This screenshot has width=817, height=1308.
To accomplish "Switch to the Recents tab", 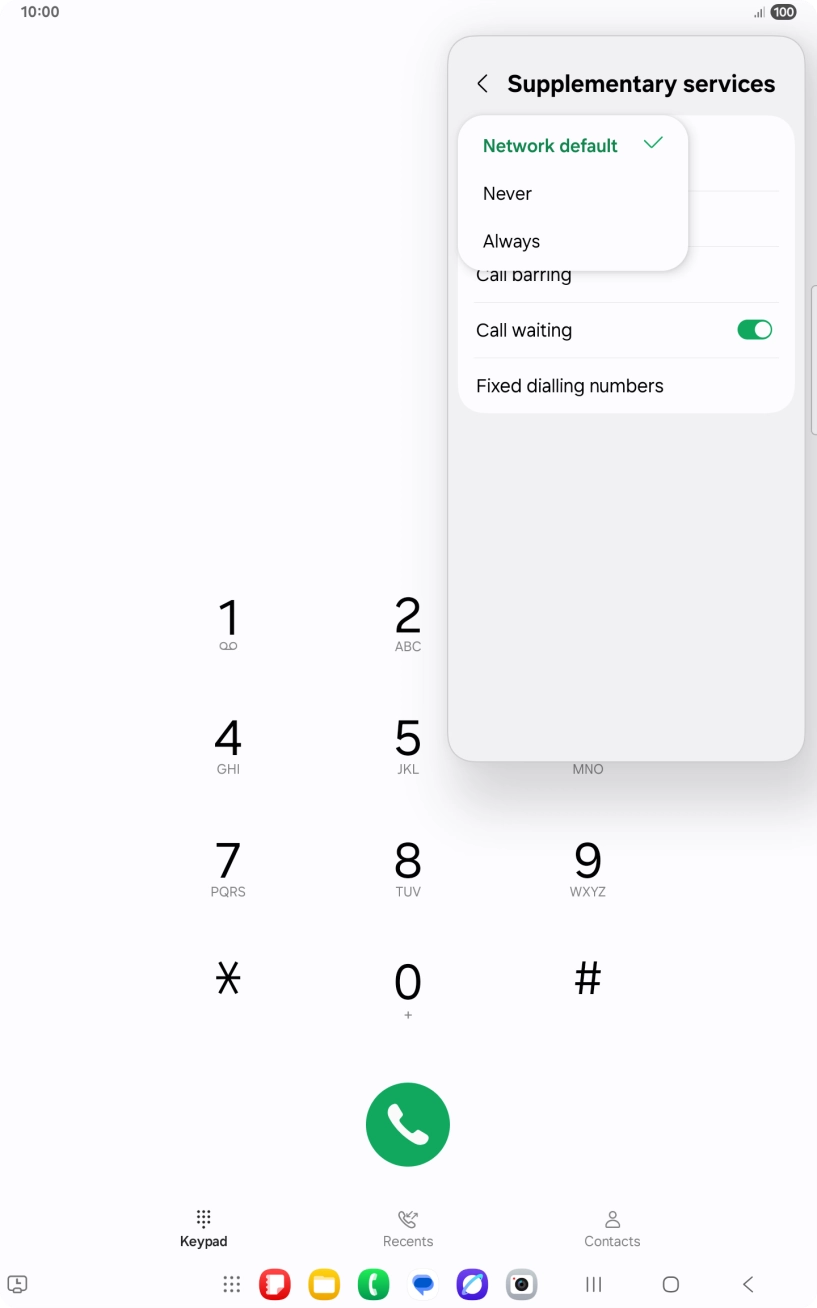I will pos(408,1229).
